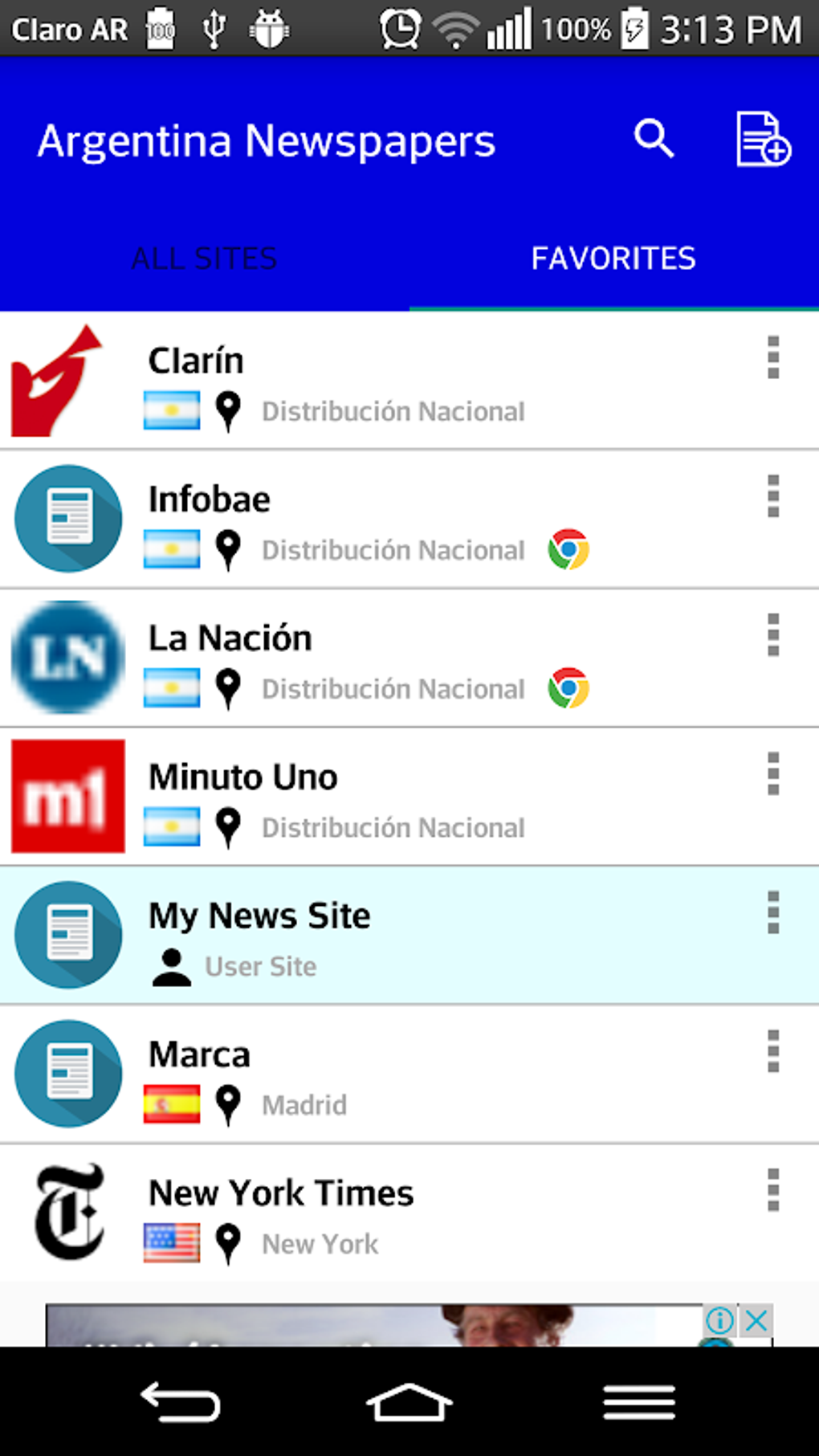Select the Favorites tab

point(613,259)
